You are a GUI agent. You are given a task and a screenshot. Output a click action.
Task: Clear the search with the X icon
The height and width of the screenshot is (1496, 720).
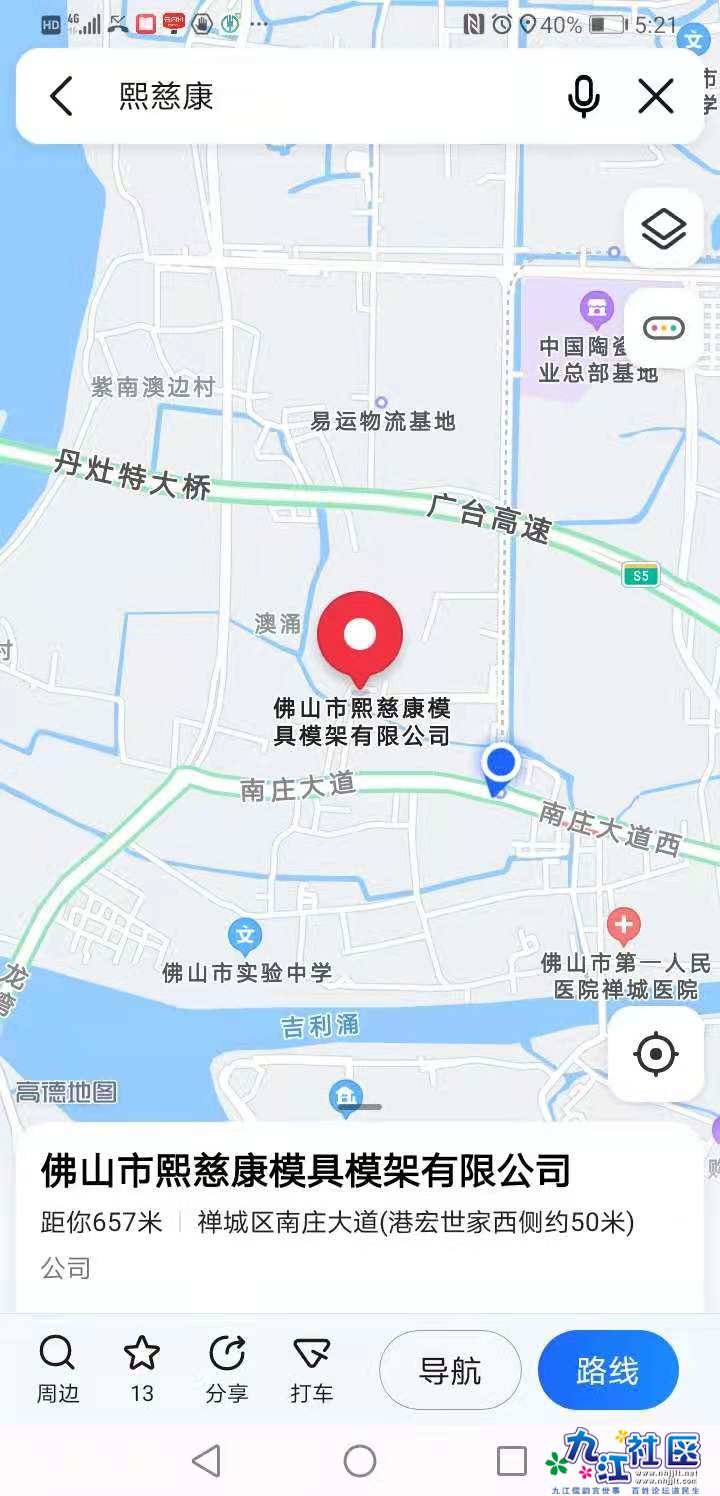(x=655, y=96)
